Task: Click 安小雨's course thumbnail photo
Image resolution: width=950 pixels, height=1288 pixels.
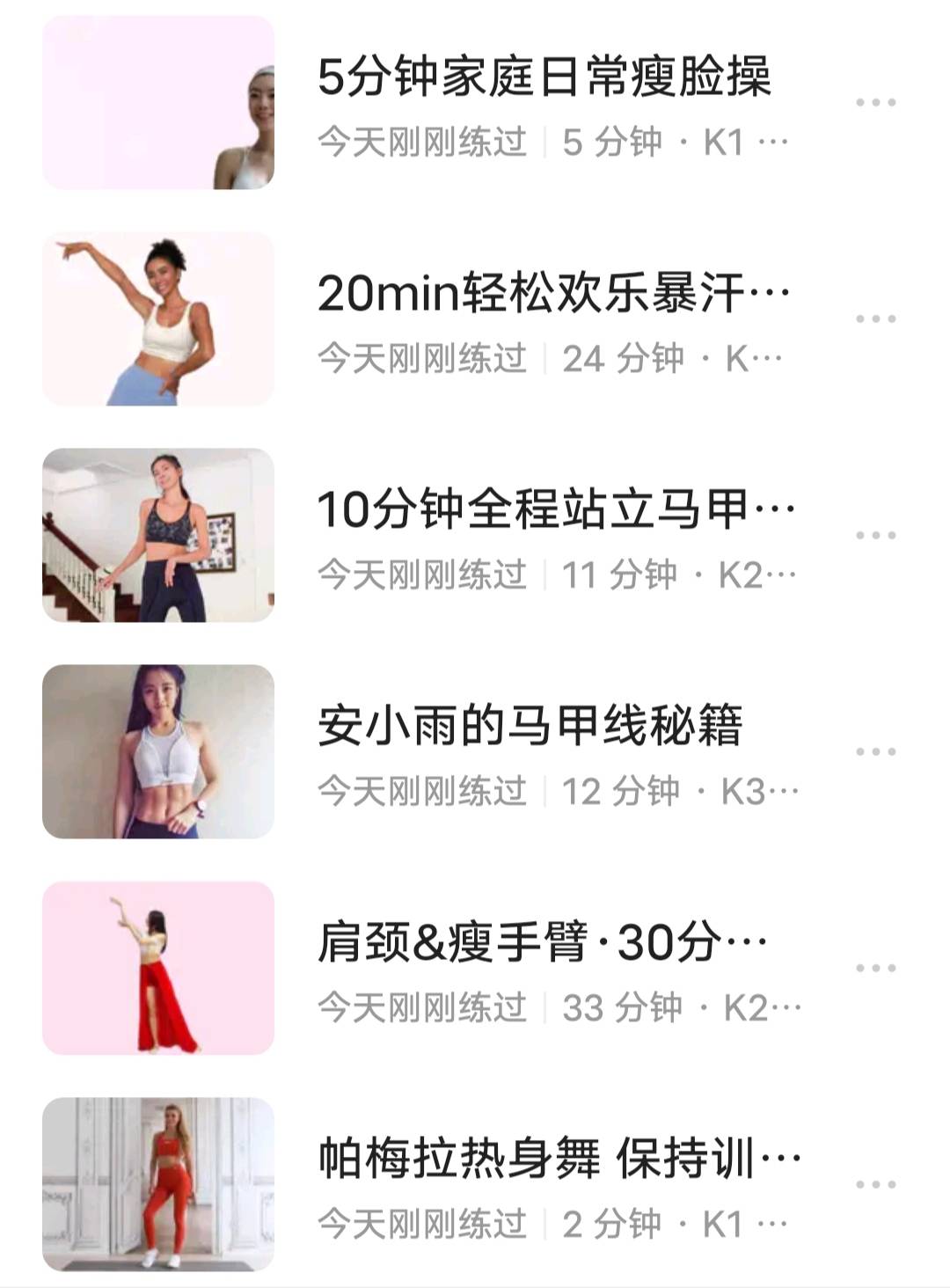Action: click(158, 751)
